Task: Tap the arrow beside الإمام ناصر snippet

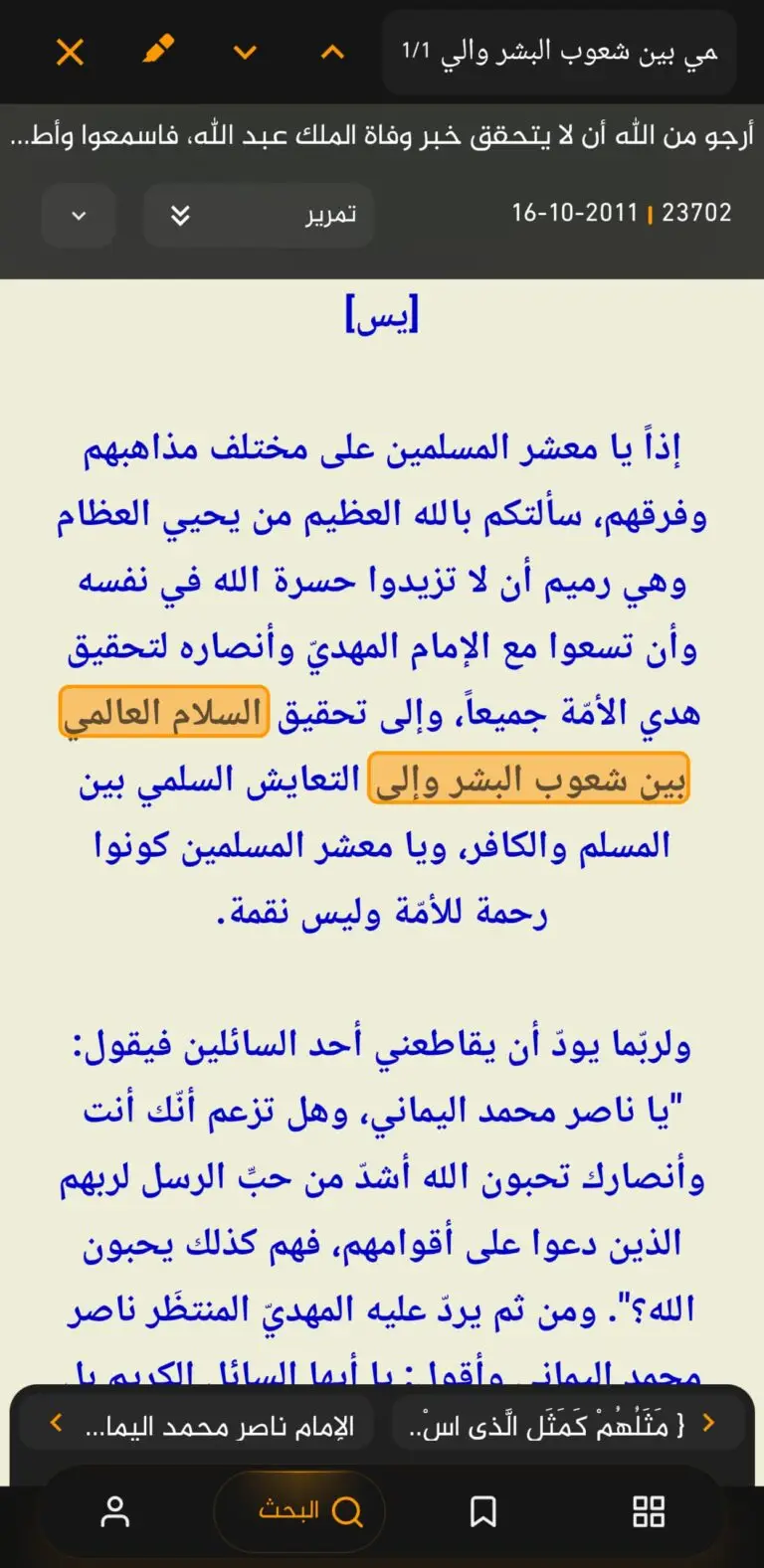Action: tap(54, 1423)
